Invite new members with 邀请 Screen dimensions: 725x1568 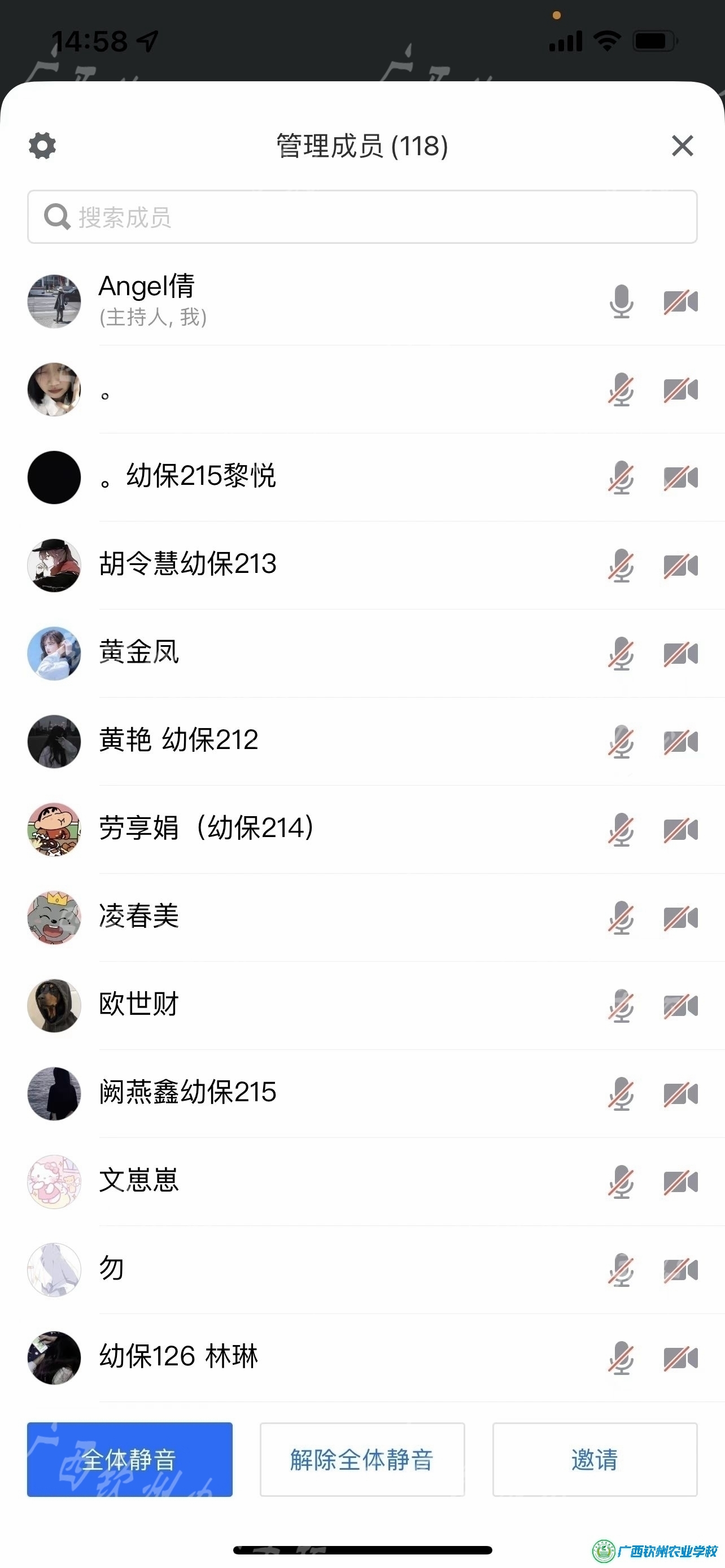click(595, 1459)
